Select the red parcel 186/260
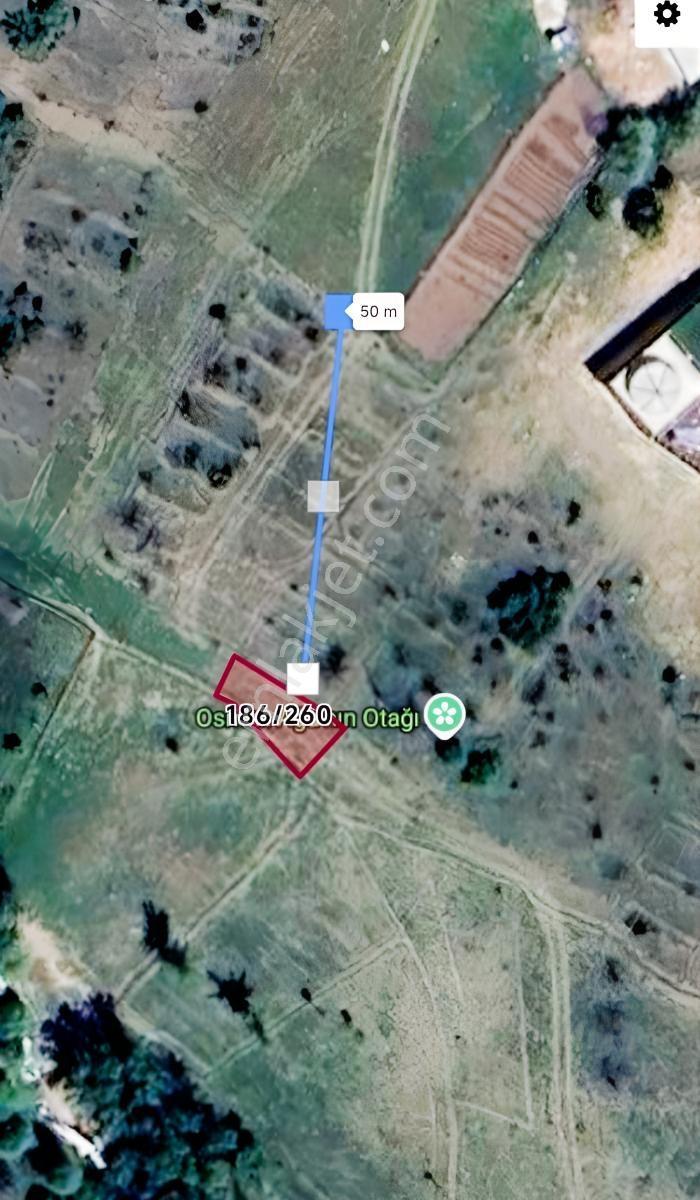This screenshot has height=1200, width=700. coord(281,715)
